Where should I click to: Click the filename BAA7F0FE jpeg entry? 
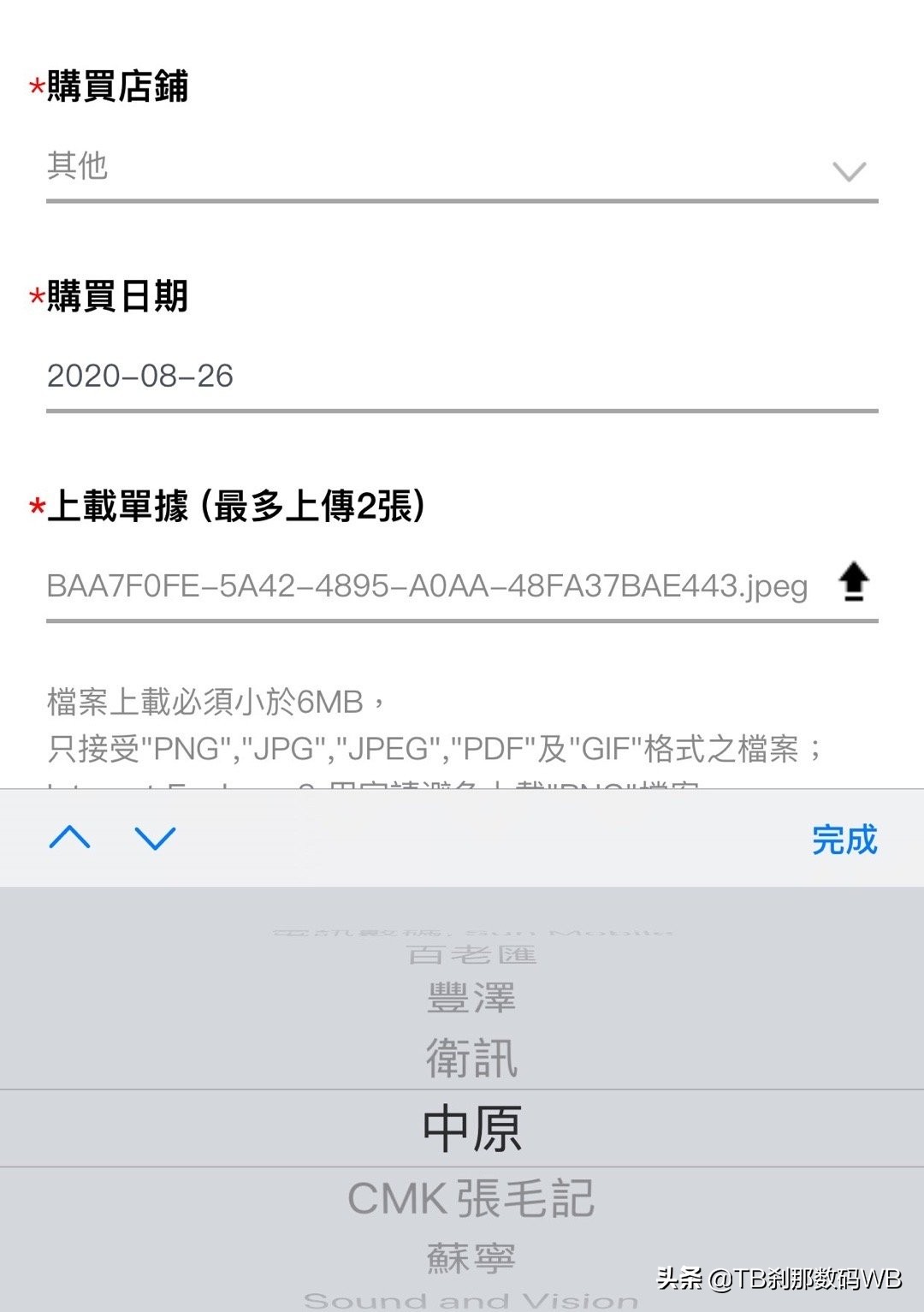[x=428, y=587]
